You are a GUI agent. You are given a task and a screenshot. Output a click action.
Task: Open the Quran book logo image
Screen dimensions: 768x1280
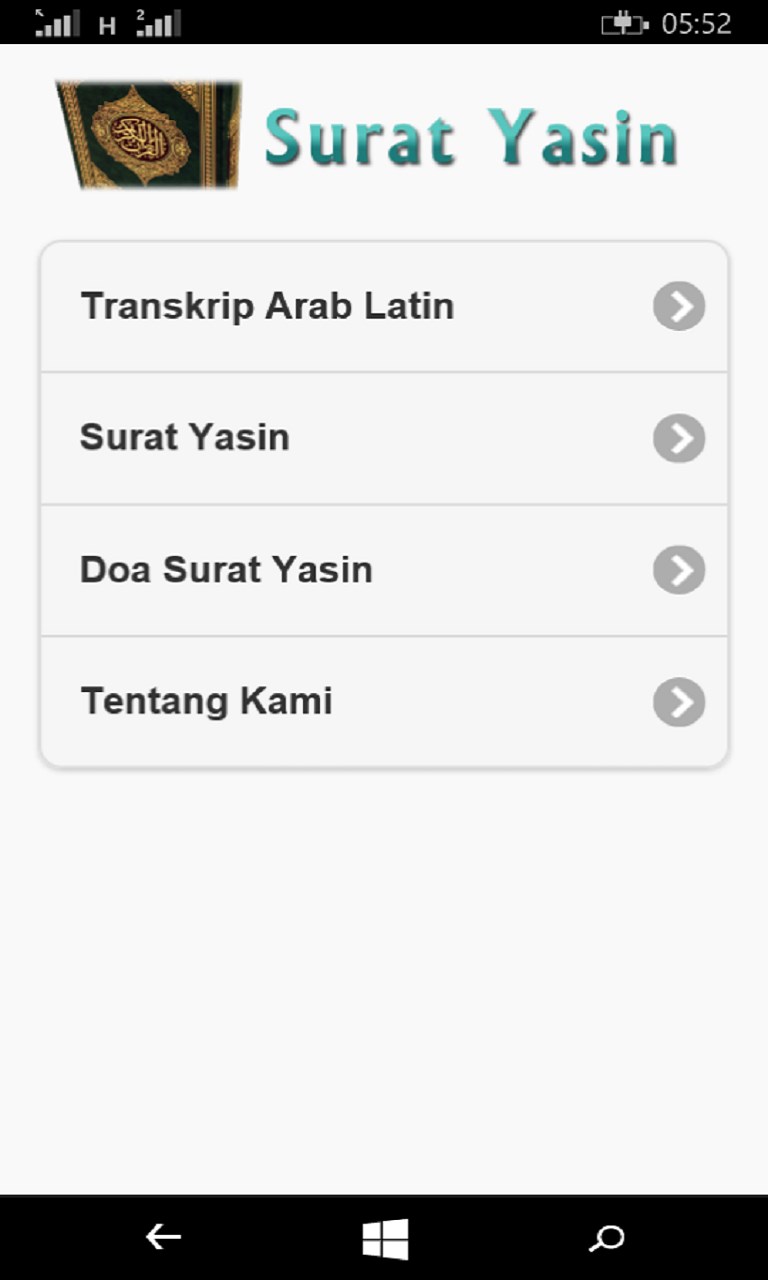pyautogui.click(x=146, y=132)
